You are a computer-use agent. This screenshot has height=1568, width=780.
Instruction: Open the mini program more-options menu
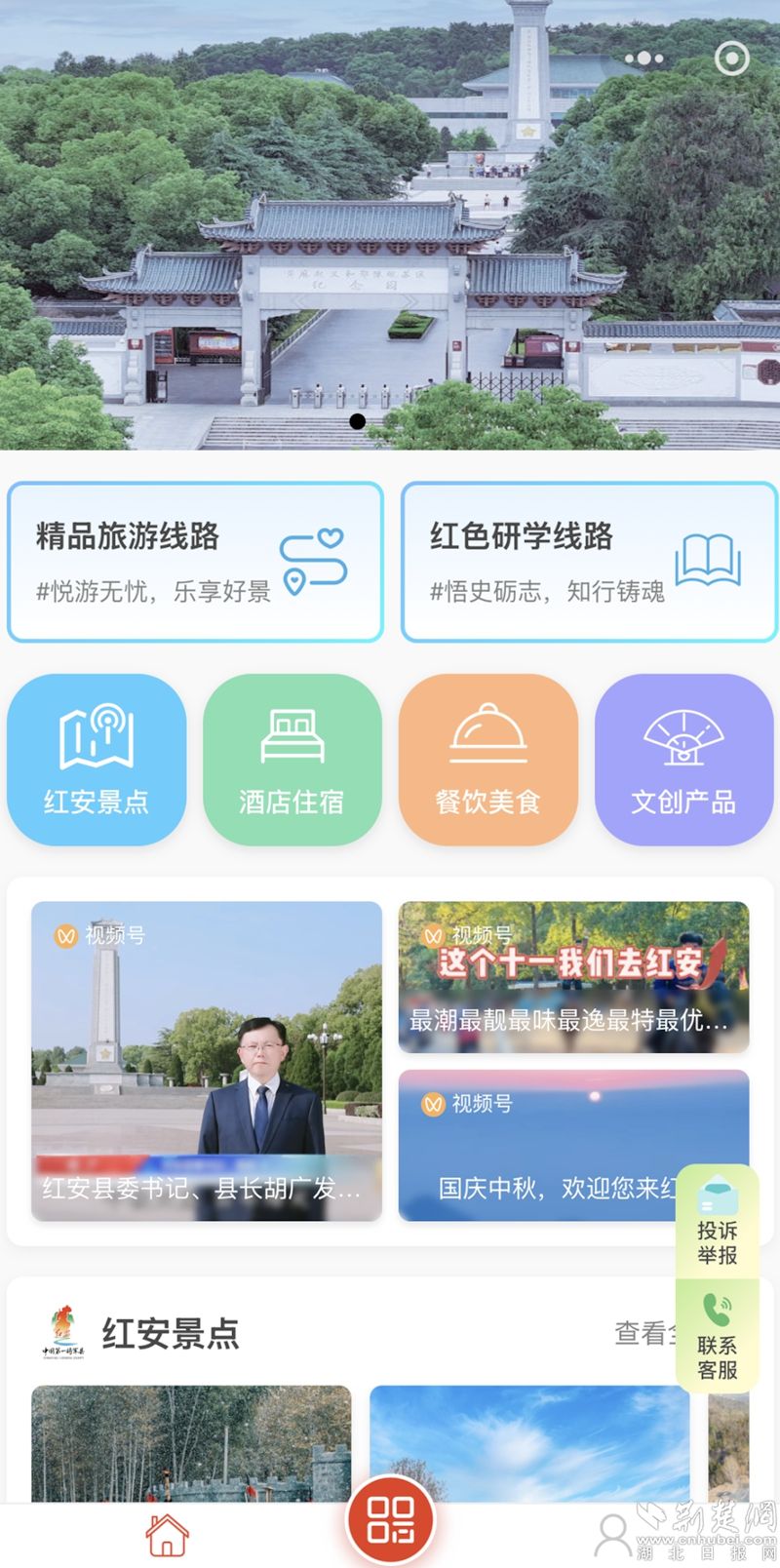[x=643, y=59]
